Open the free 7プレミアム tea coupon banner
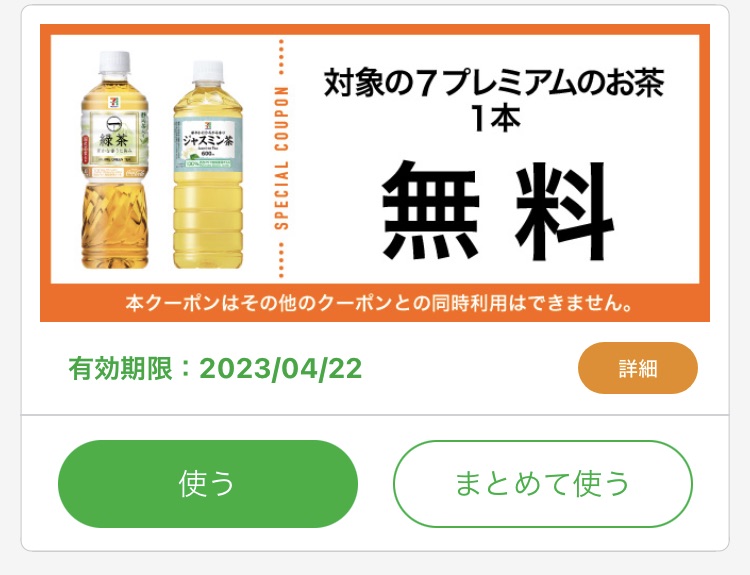The width and height of the screenshot is (750, 575). coord(375,172)
